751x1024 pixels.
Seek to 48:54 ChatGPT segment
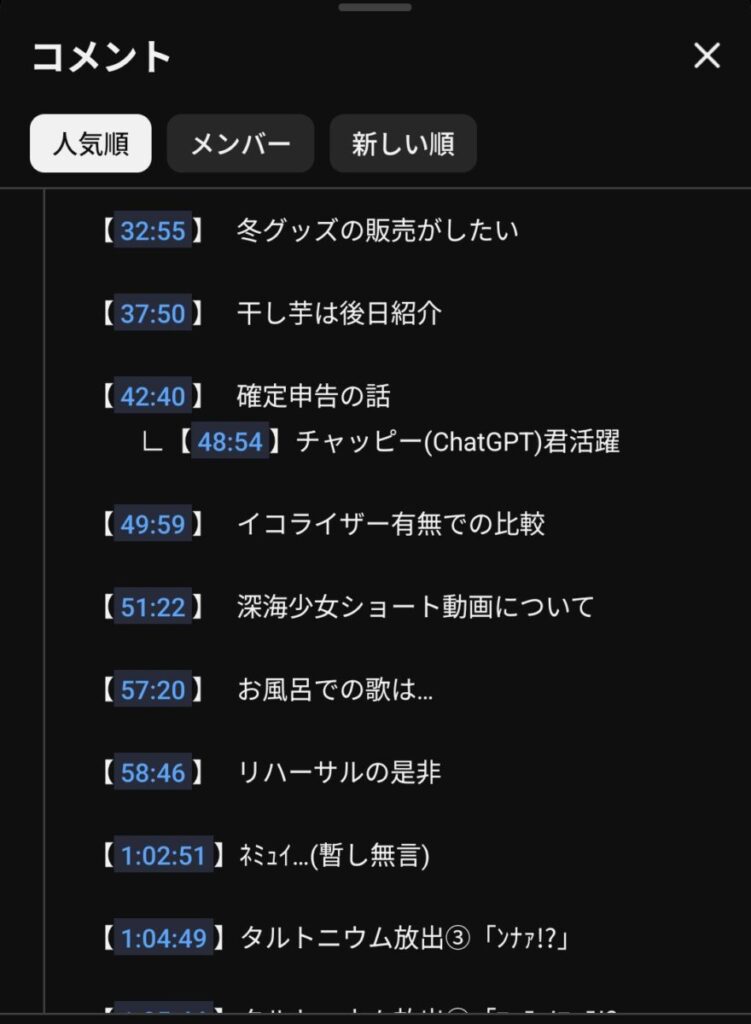[229, 441]
